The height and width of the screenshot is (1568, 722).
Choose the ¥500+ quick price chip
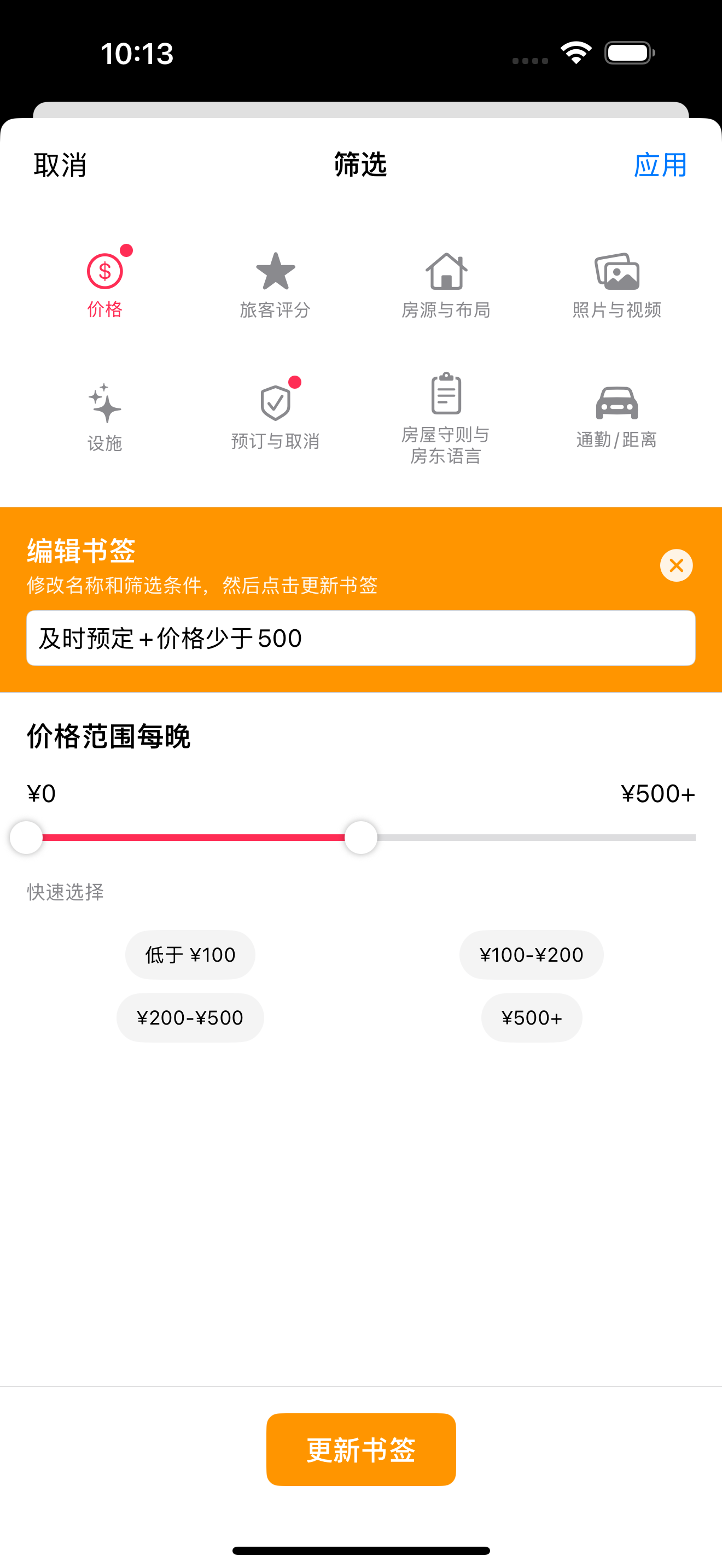point(531,1018)
